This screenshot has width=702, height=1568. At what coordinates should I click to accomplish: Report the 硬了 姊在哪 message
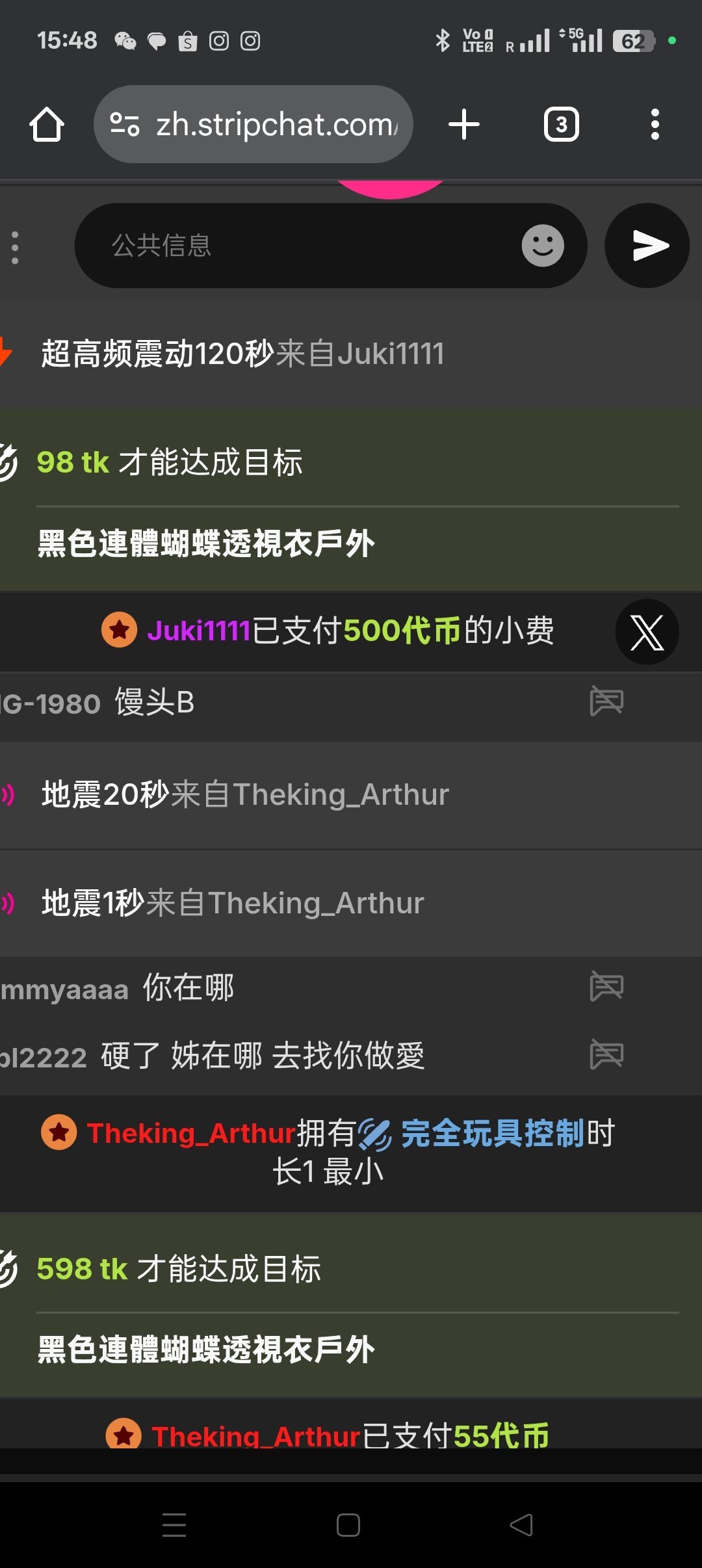[606, 1054]
